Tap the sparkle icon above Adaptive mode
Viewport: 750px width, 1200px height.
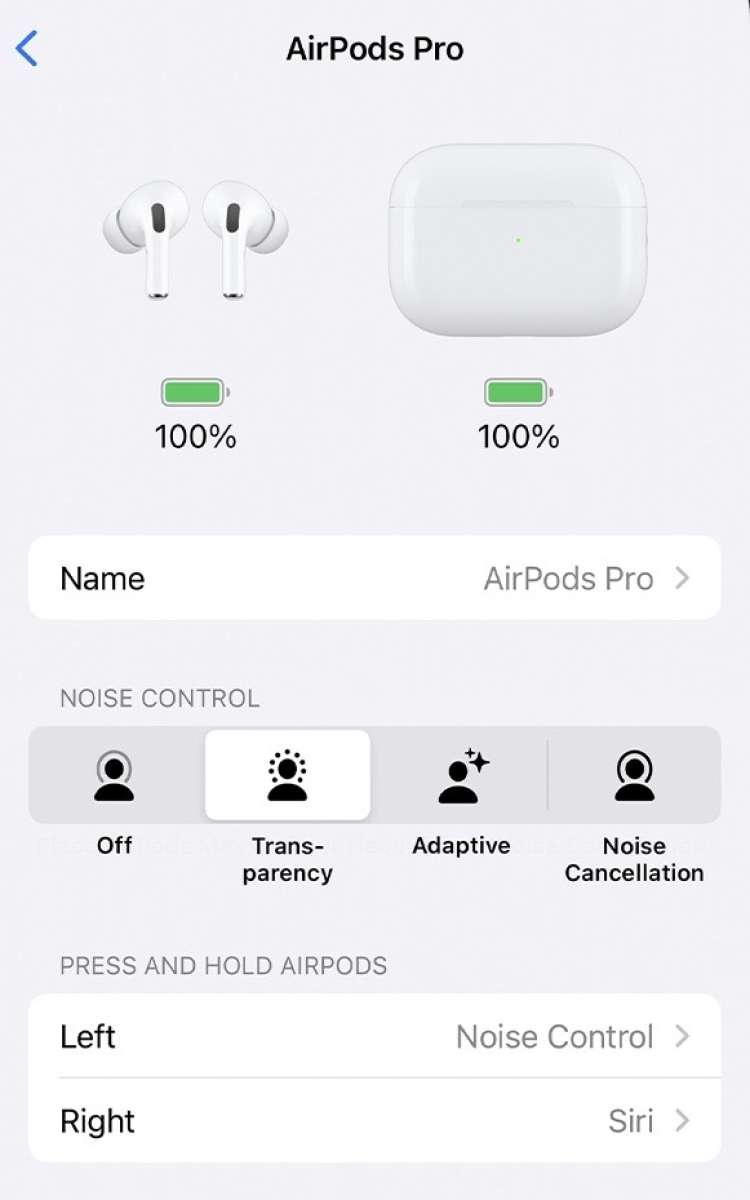point(480,757)
